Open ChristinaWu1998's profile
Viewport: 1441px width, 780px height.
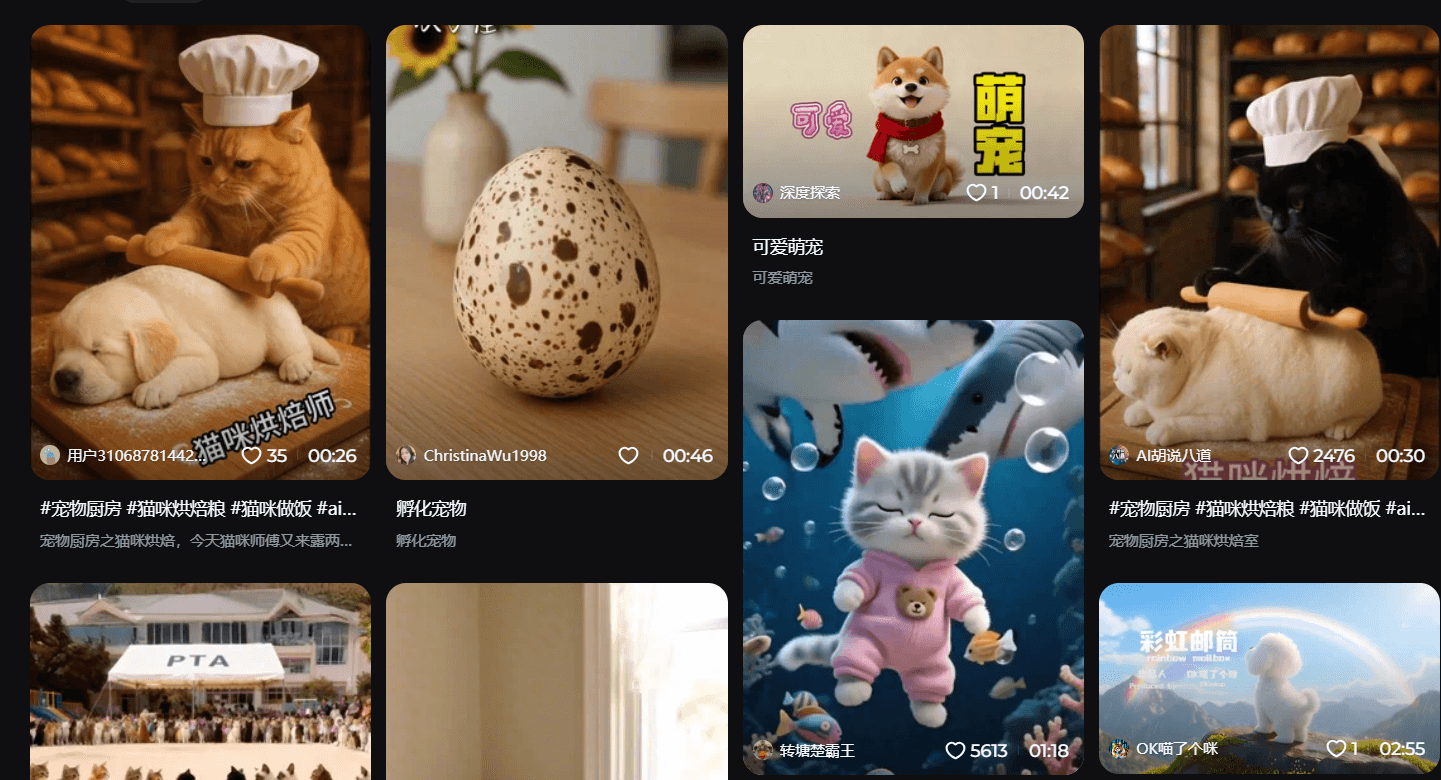484,456
